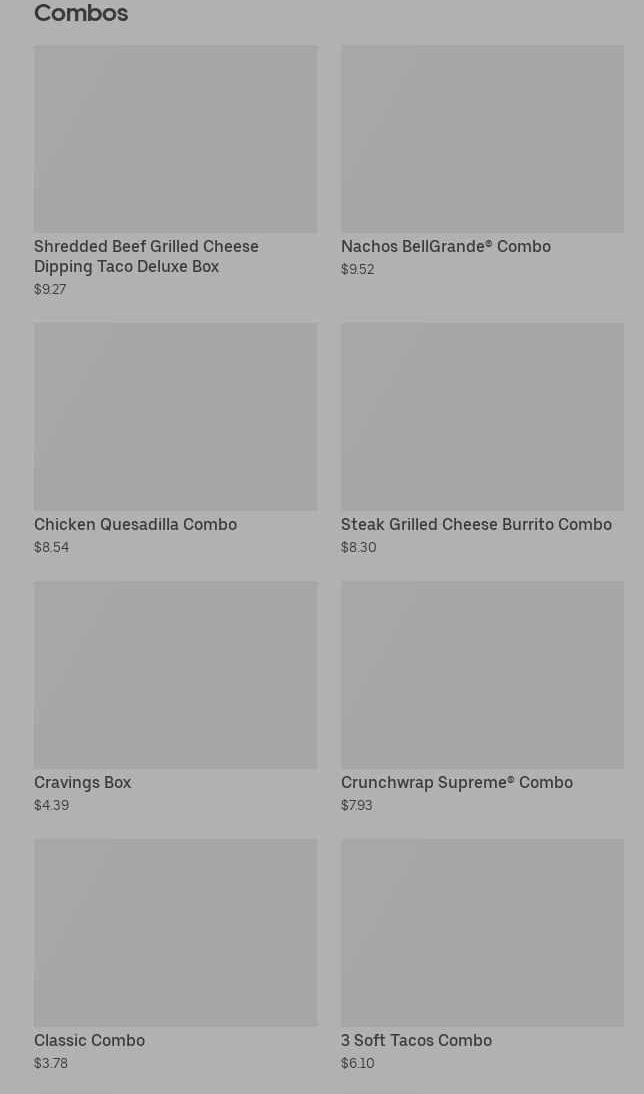Viewport: 644px width, 1094px height.
Task: Open the Chicken Quesadilla Combo item
Action: pyautogui.click(x=175, y=439)
